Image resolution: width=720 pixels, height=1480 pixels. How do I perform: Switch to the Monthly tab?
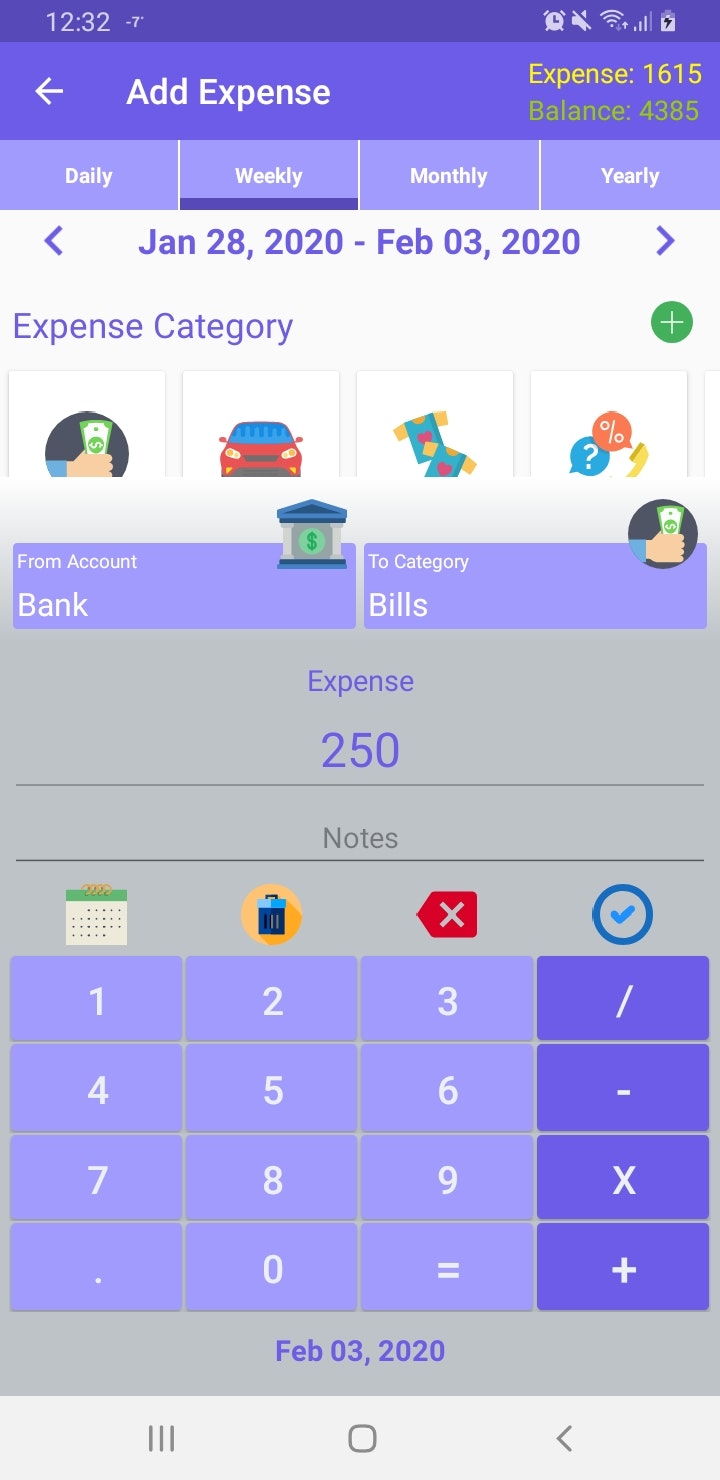pos(448,175)
